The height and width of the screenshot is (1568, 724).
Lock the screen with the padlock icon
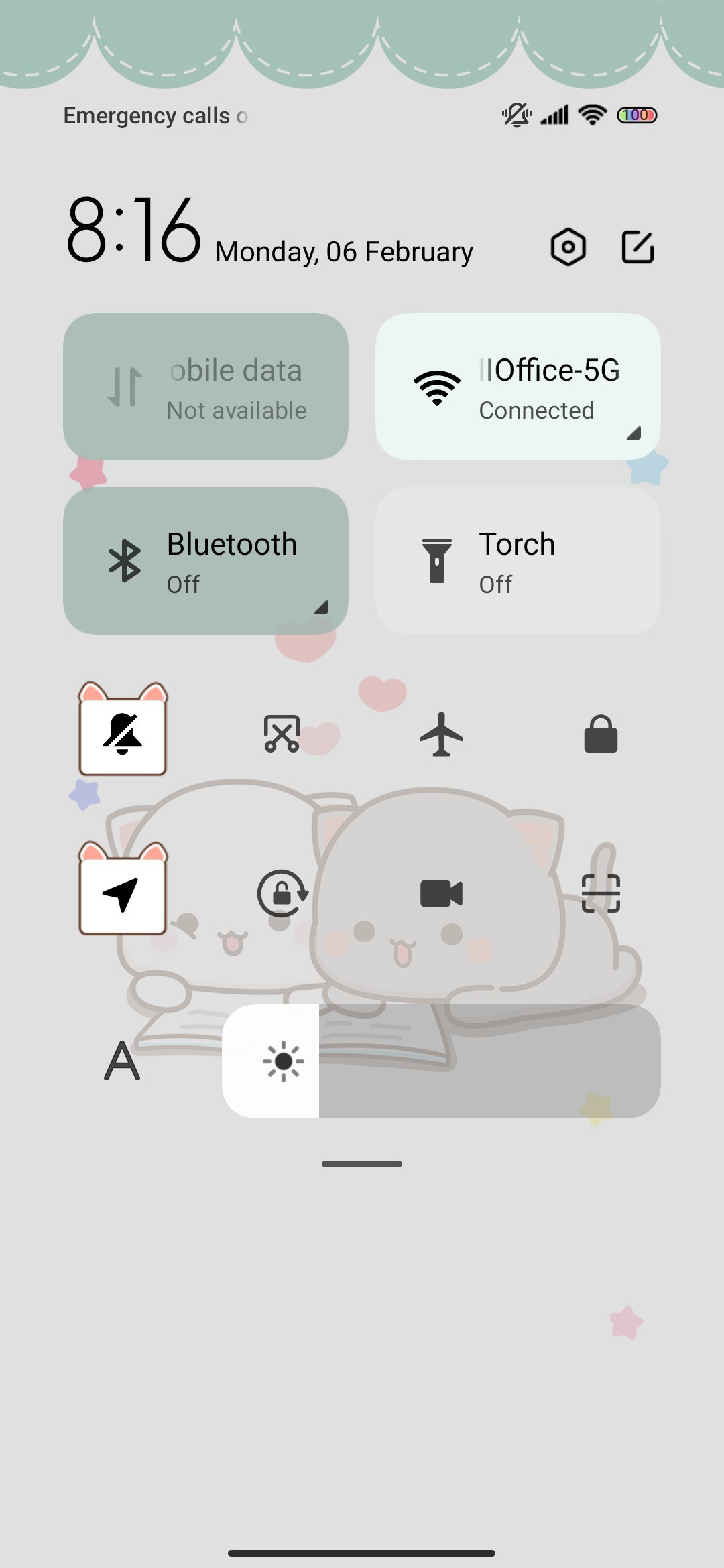(x=601, y=734)
